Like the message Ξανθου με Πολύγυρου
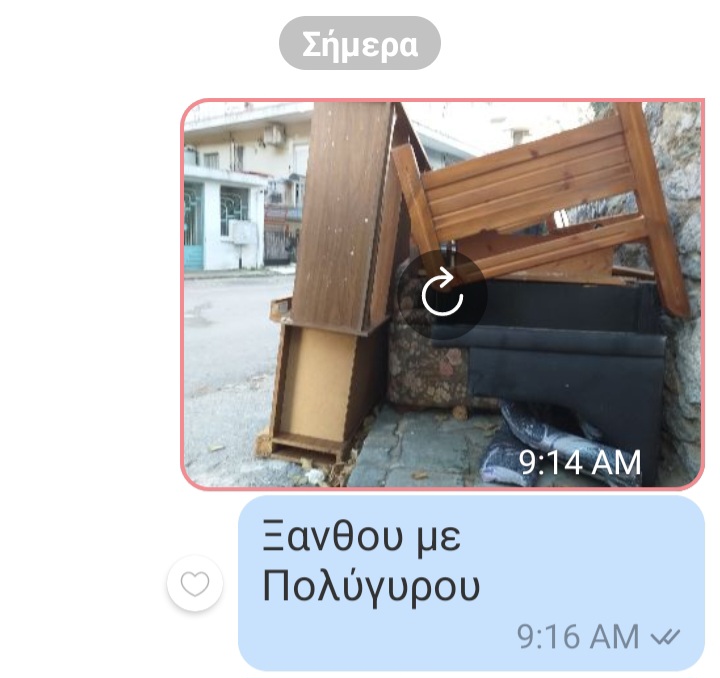Image resolution: width=720 pixels, height=678 pixels. 194,584
